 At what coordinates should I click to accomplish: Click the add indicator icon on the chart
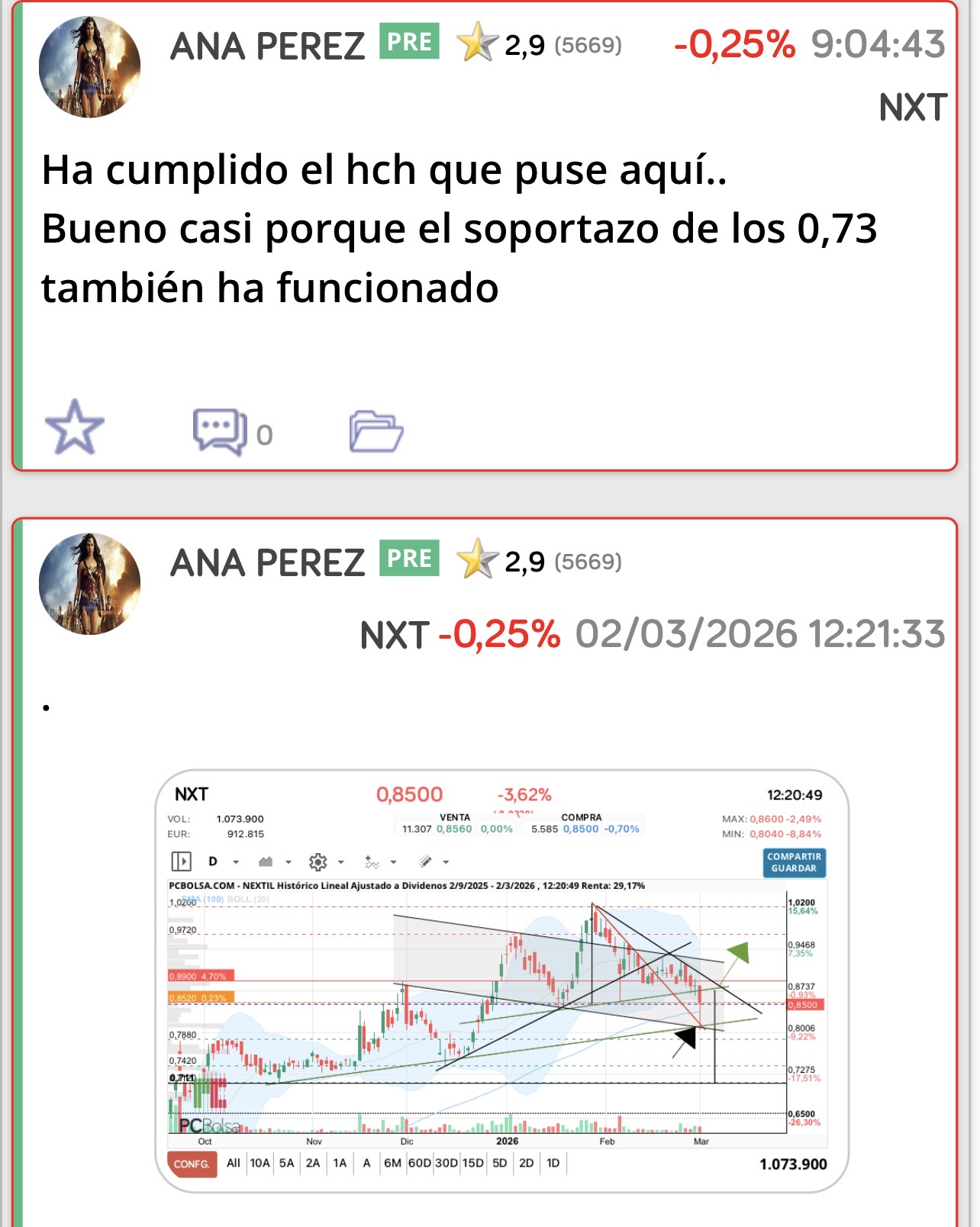point(372,861)
